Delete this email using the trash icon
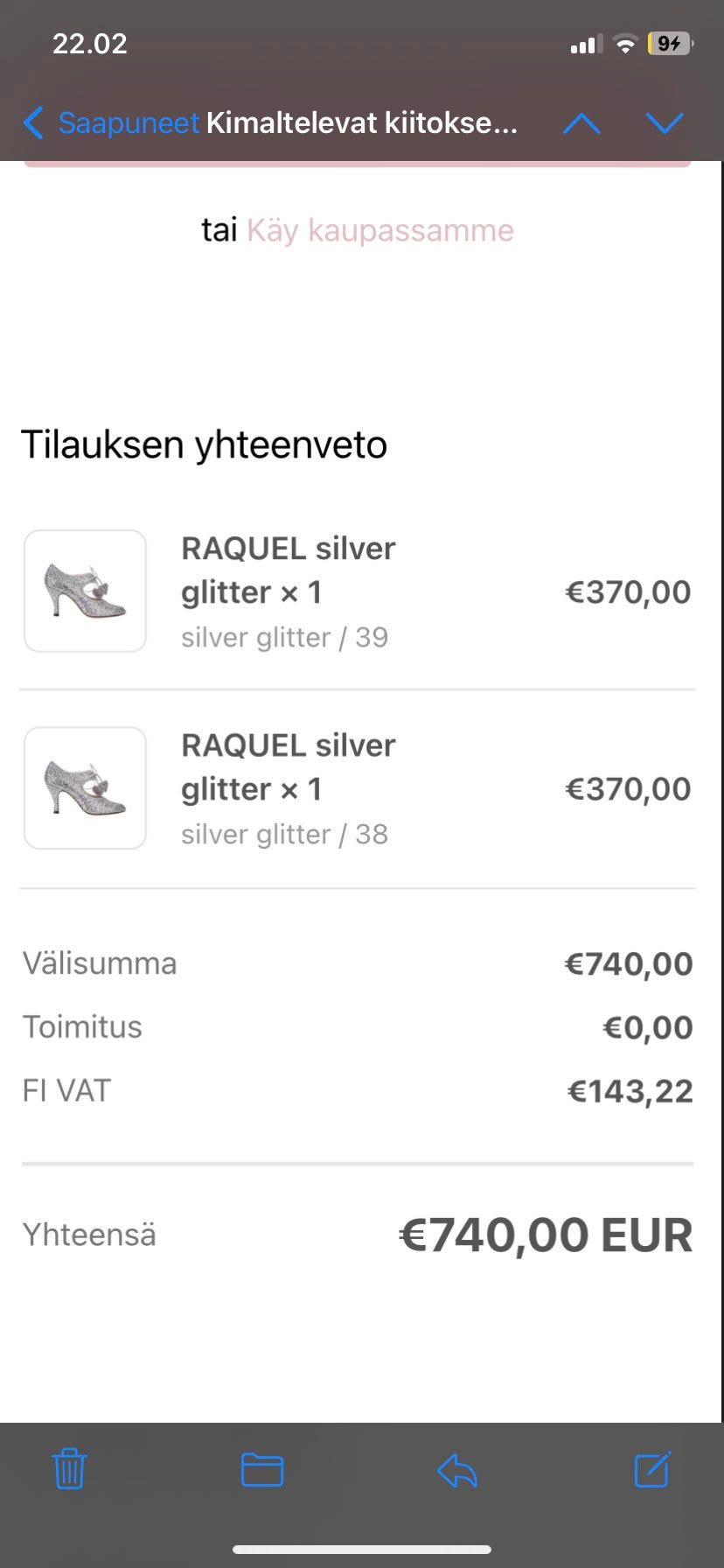The height and width of the screenshot is (1568, 724). pyautogui.click(x=69, y=1471)
